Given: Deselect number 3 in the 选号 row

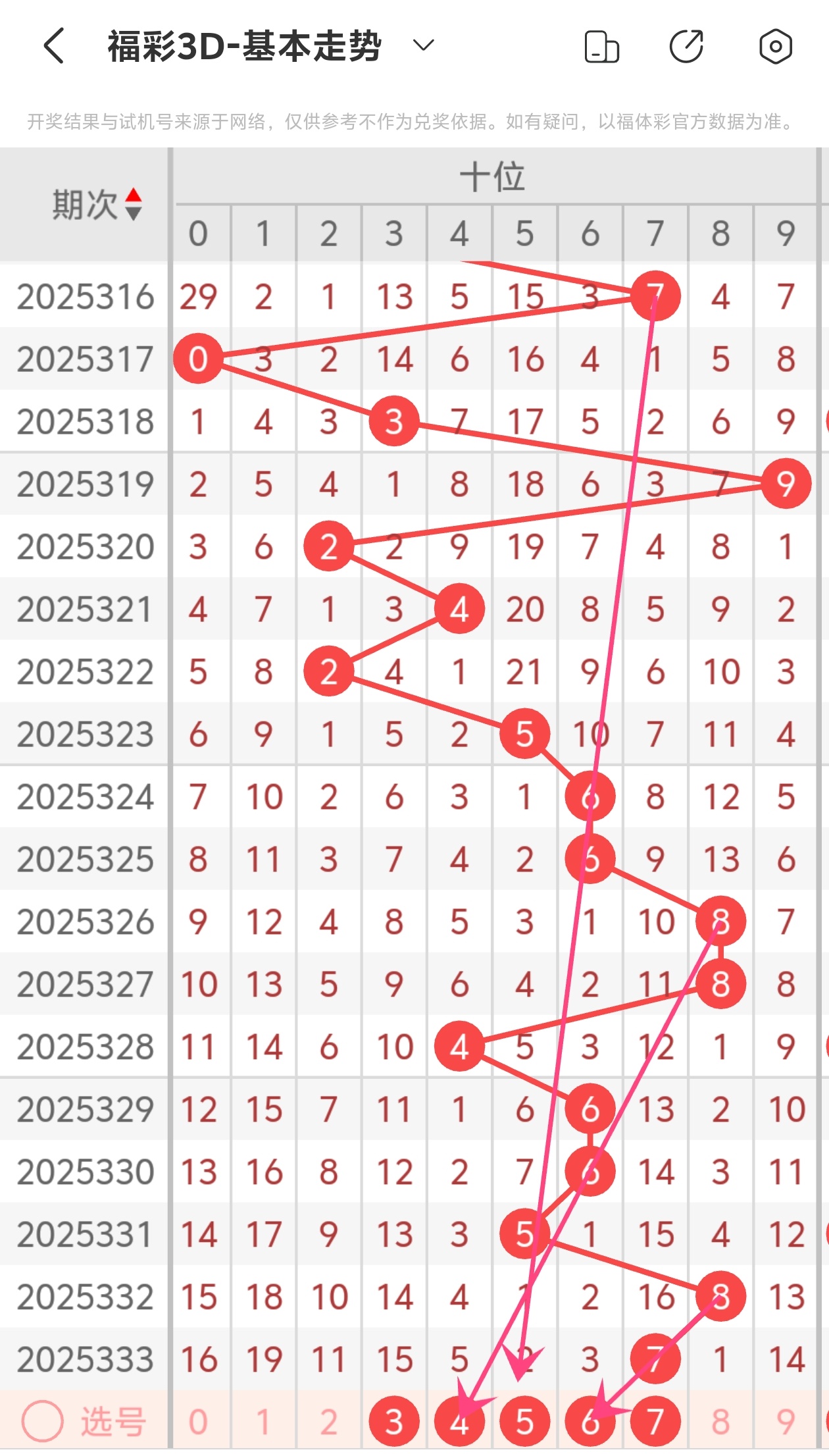Looking at the screenshot, I should 393,1422.
